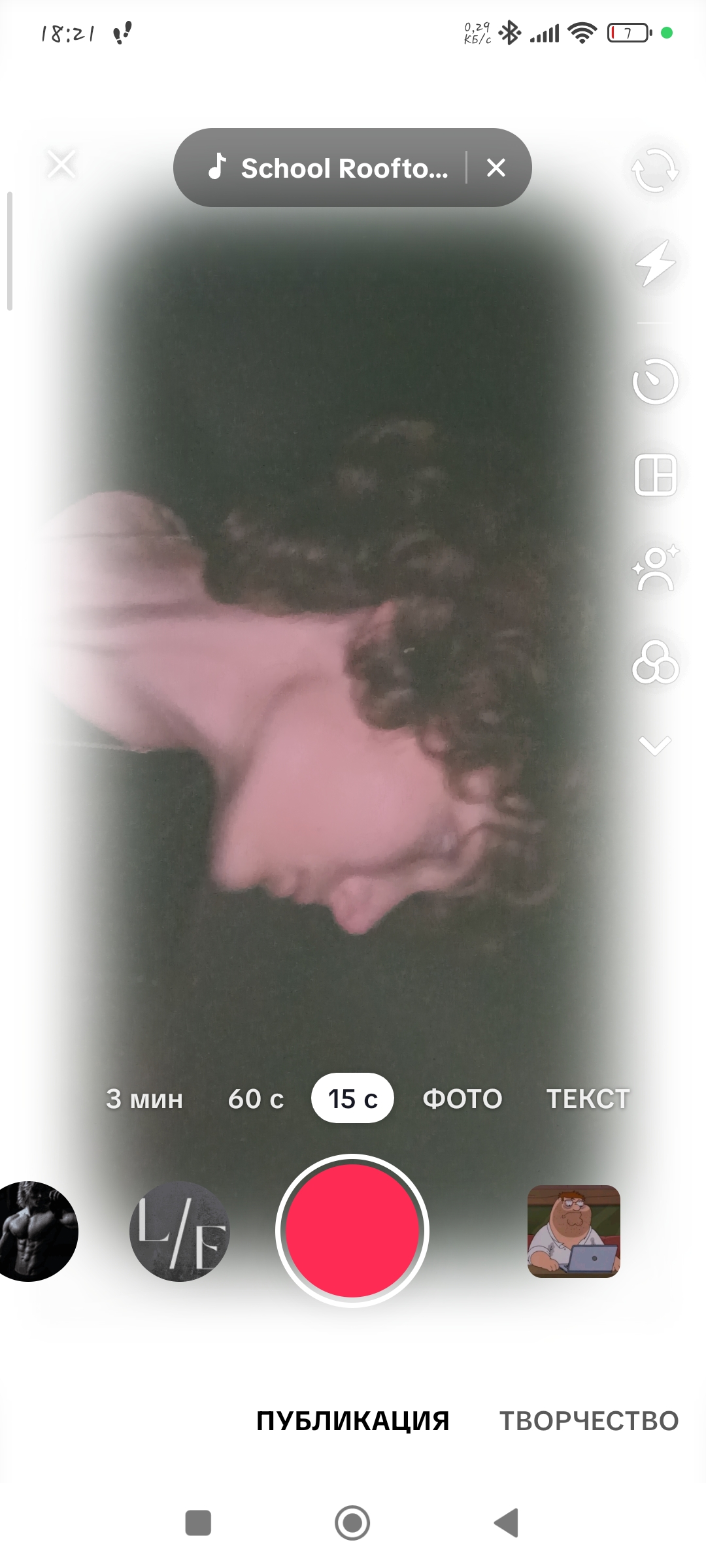The image size is (706, 1568).
Task: Toggle the flash
Action: click(654, 263)
